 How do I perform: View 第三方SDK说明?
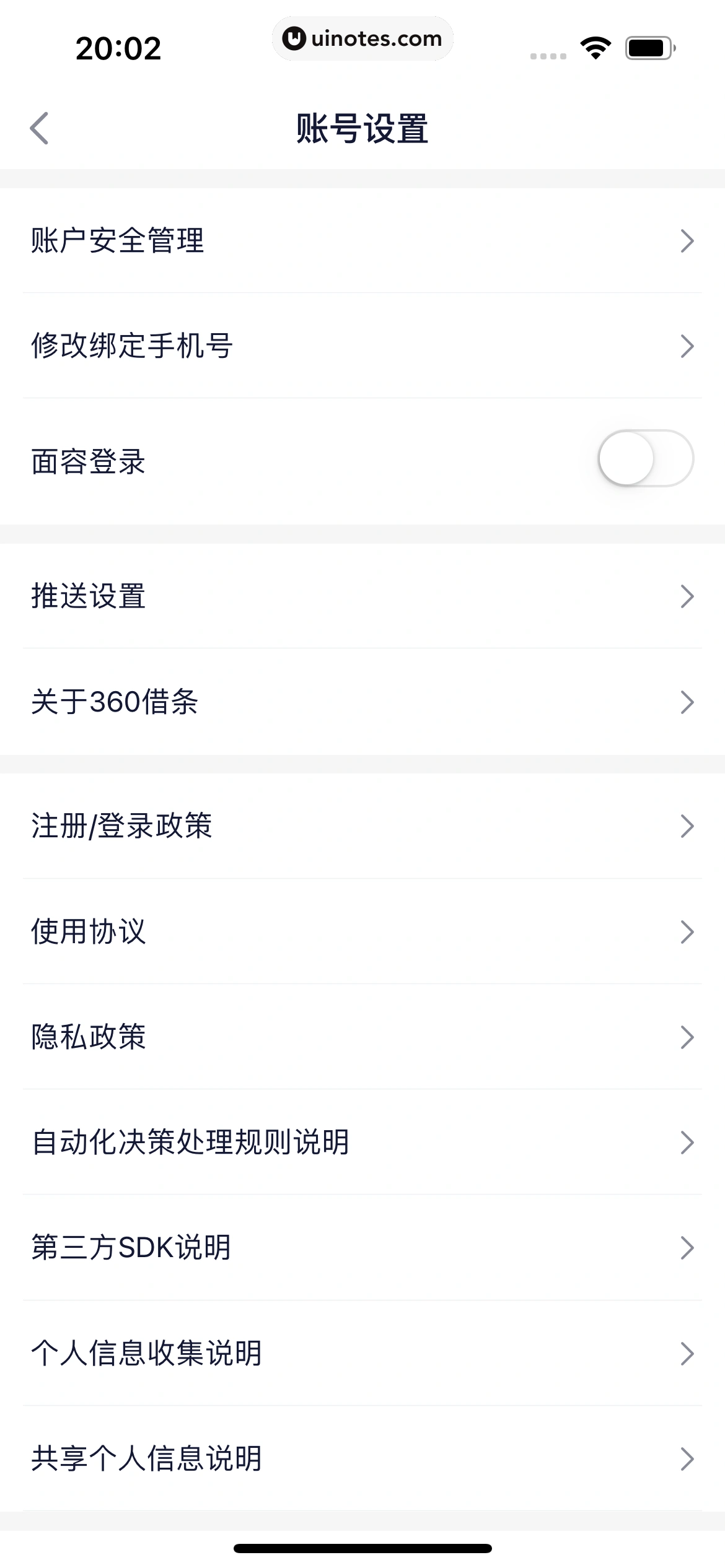pos(362,1248)
